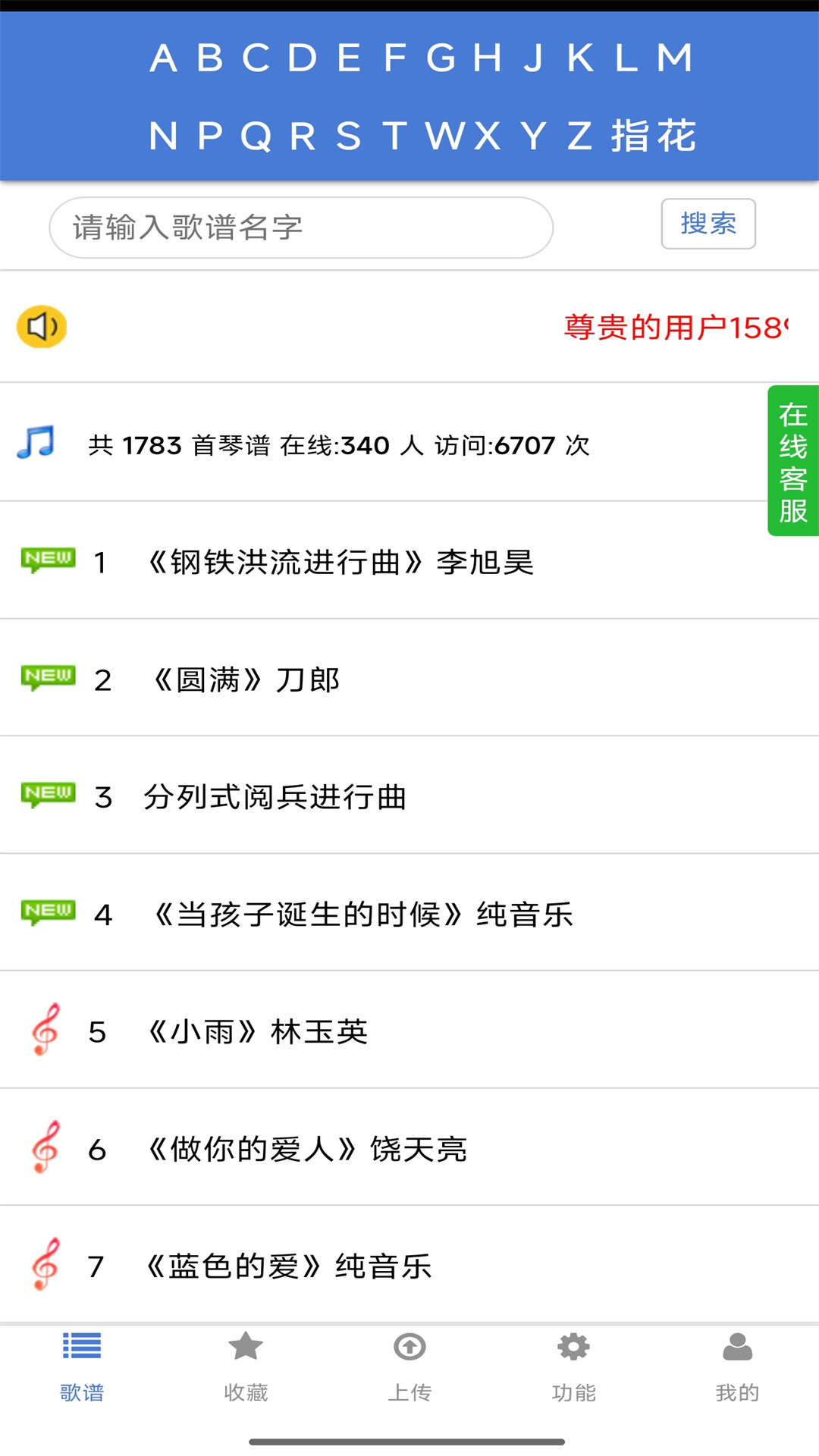Image resolution: width=819 pixels, height=1456 pixels.
Task: Open 分列式阅兵进行曲 score
Action: click(x=273, y=798)
